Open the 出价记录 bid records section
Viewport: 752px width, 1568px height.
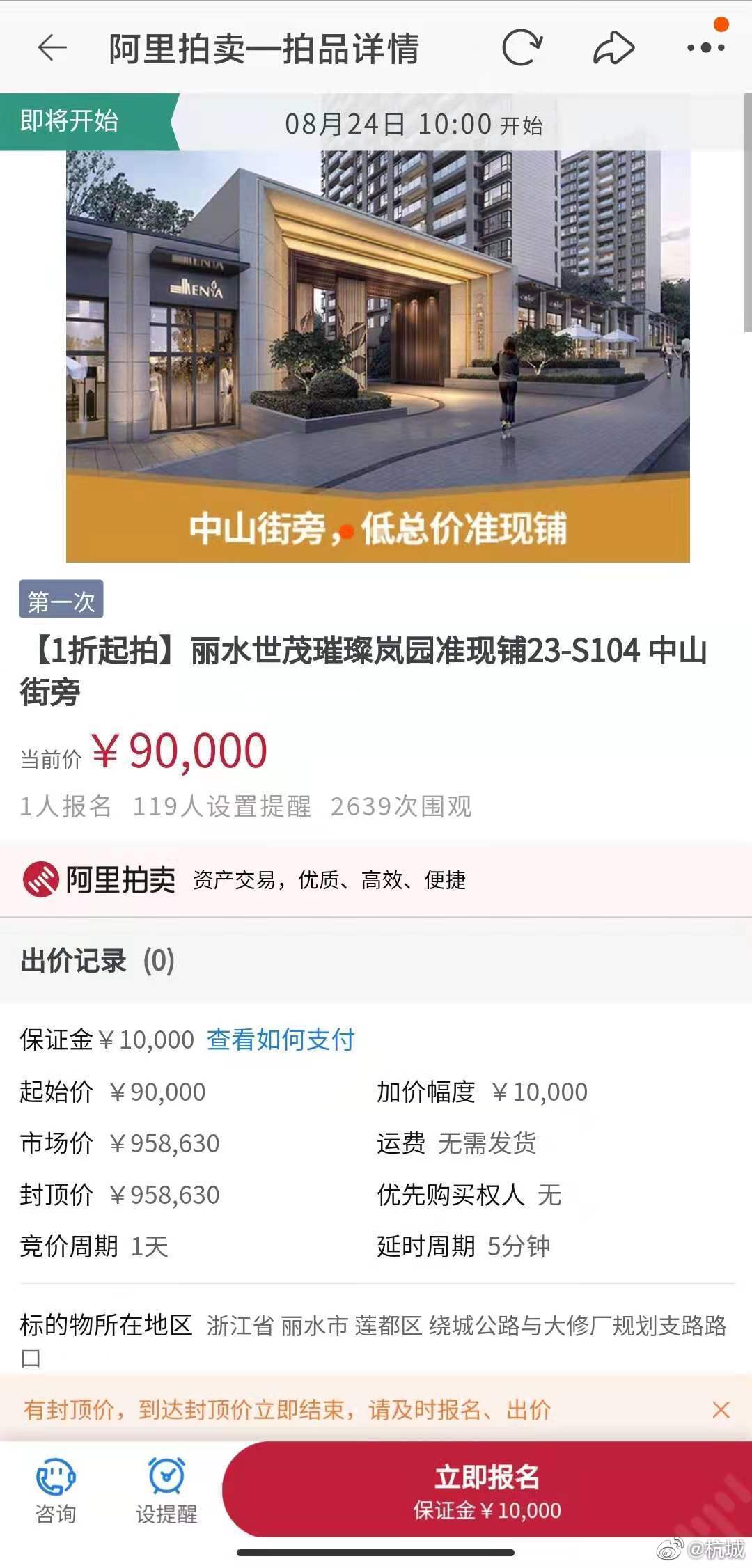97,961
